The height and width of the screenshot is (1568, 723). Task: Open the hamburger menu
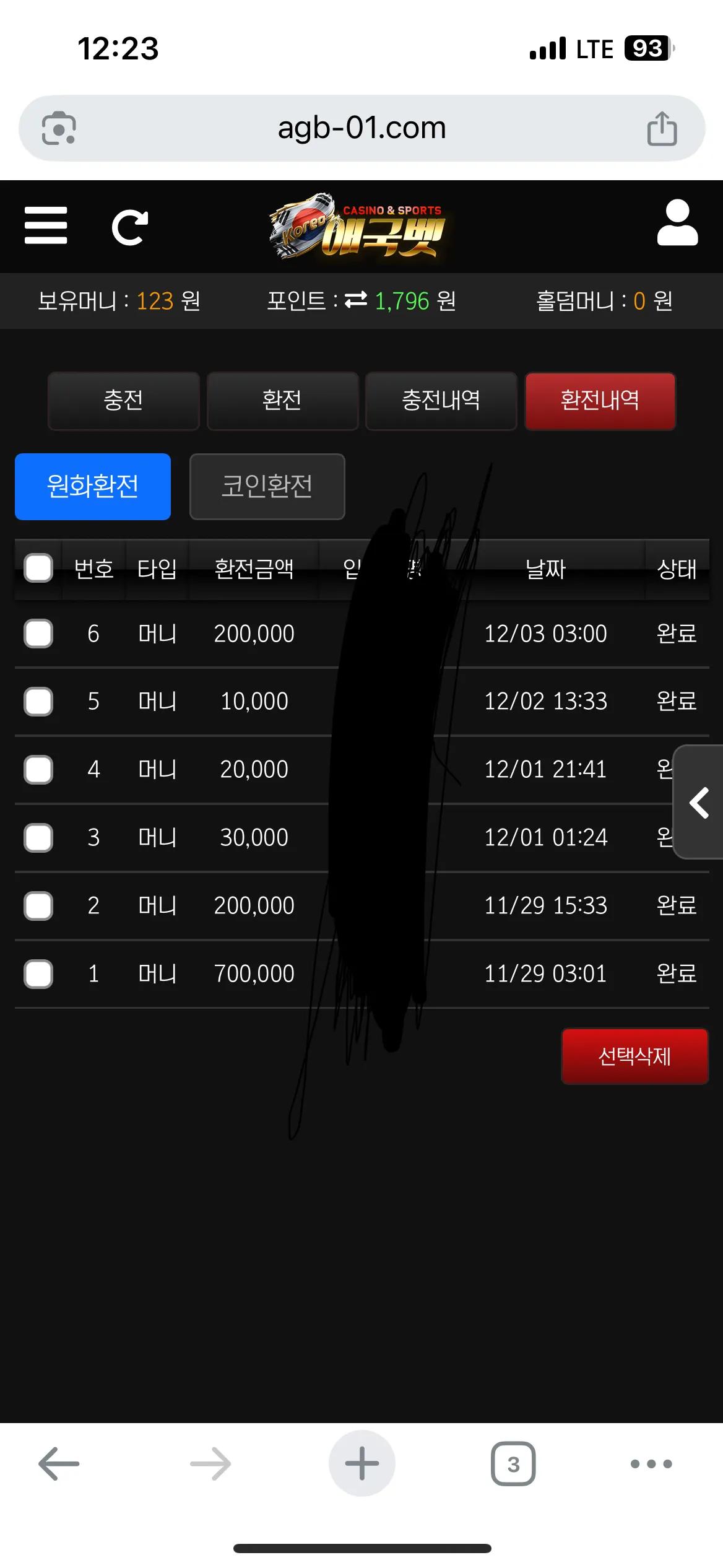pyautogui.click(x=46, y=225)
